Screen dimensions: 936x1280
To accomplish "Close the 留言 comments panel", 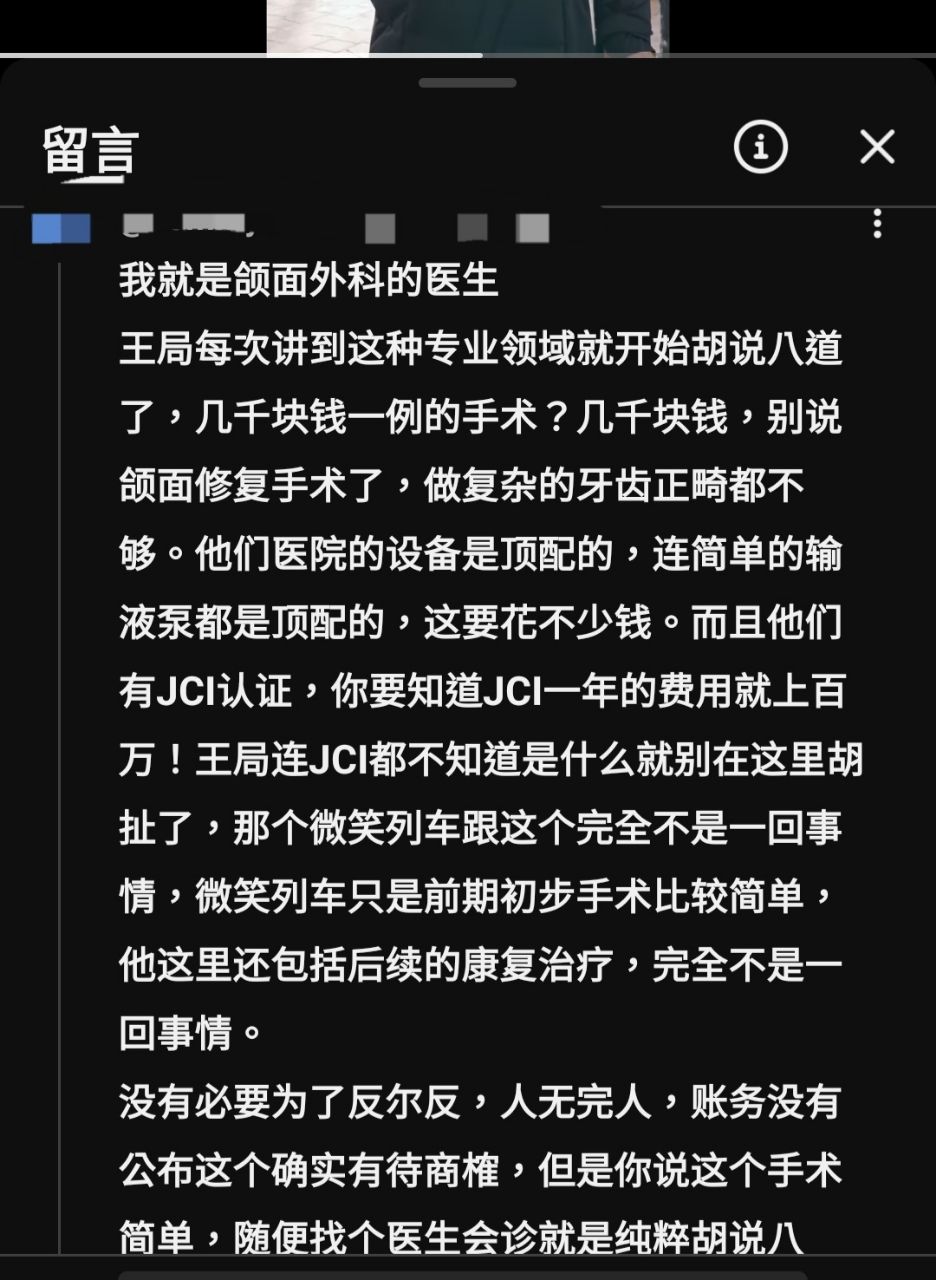I will coord(877,148).
